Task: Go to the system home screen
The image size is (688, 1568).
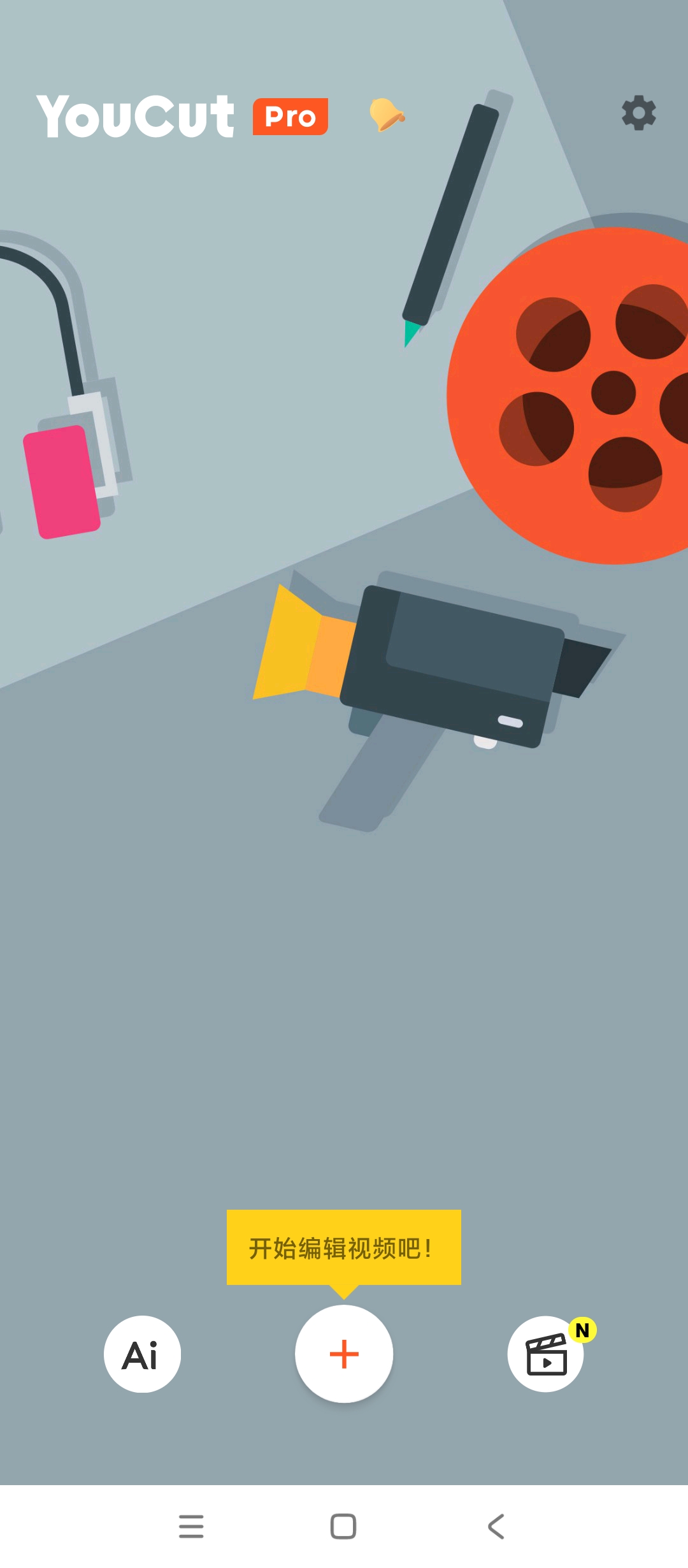Action: pyautogui.click(x=343, y=1526)
